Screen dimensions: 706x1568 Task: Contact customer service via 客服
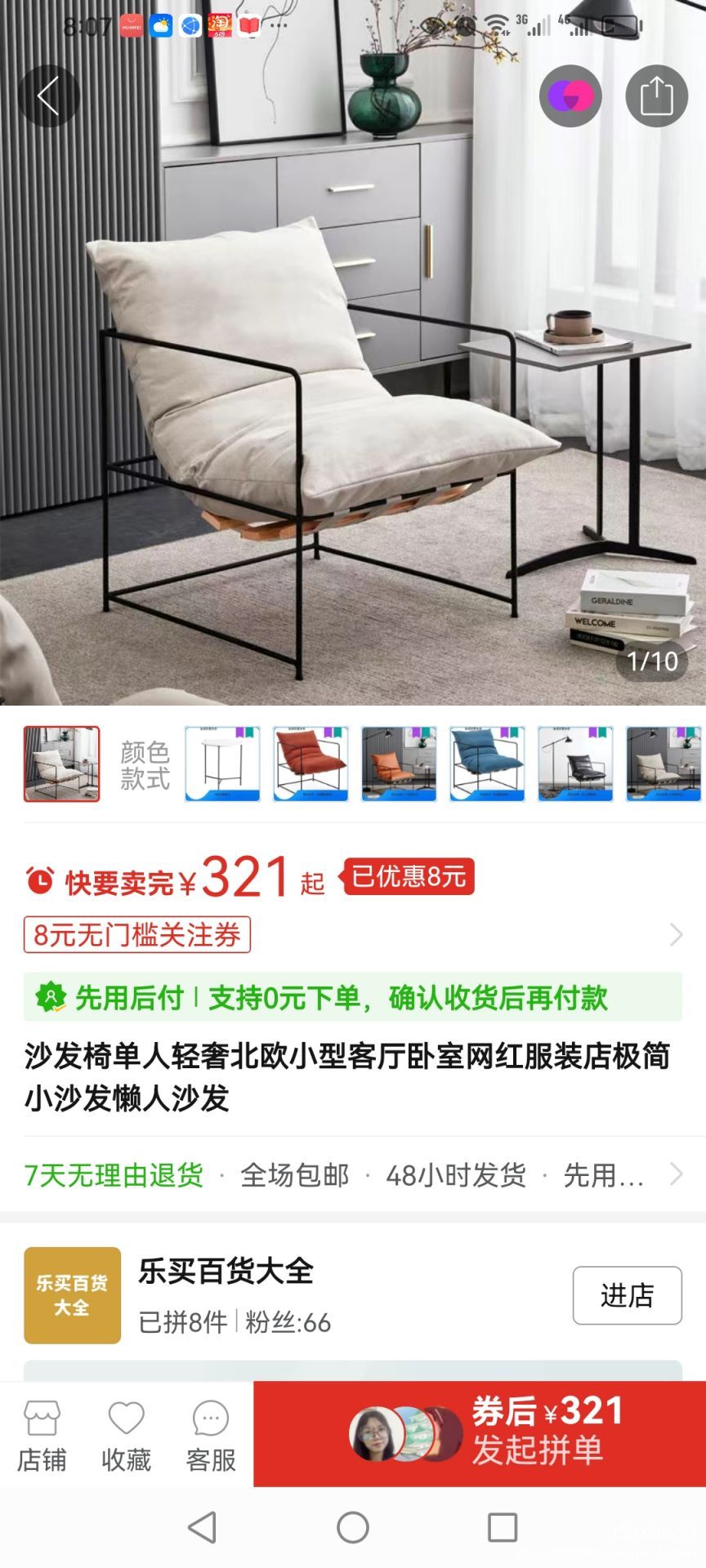click(x=210, y=1436)
